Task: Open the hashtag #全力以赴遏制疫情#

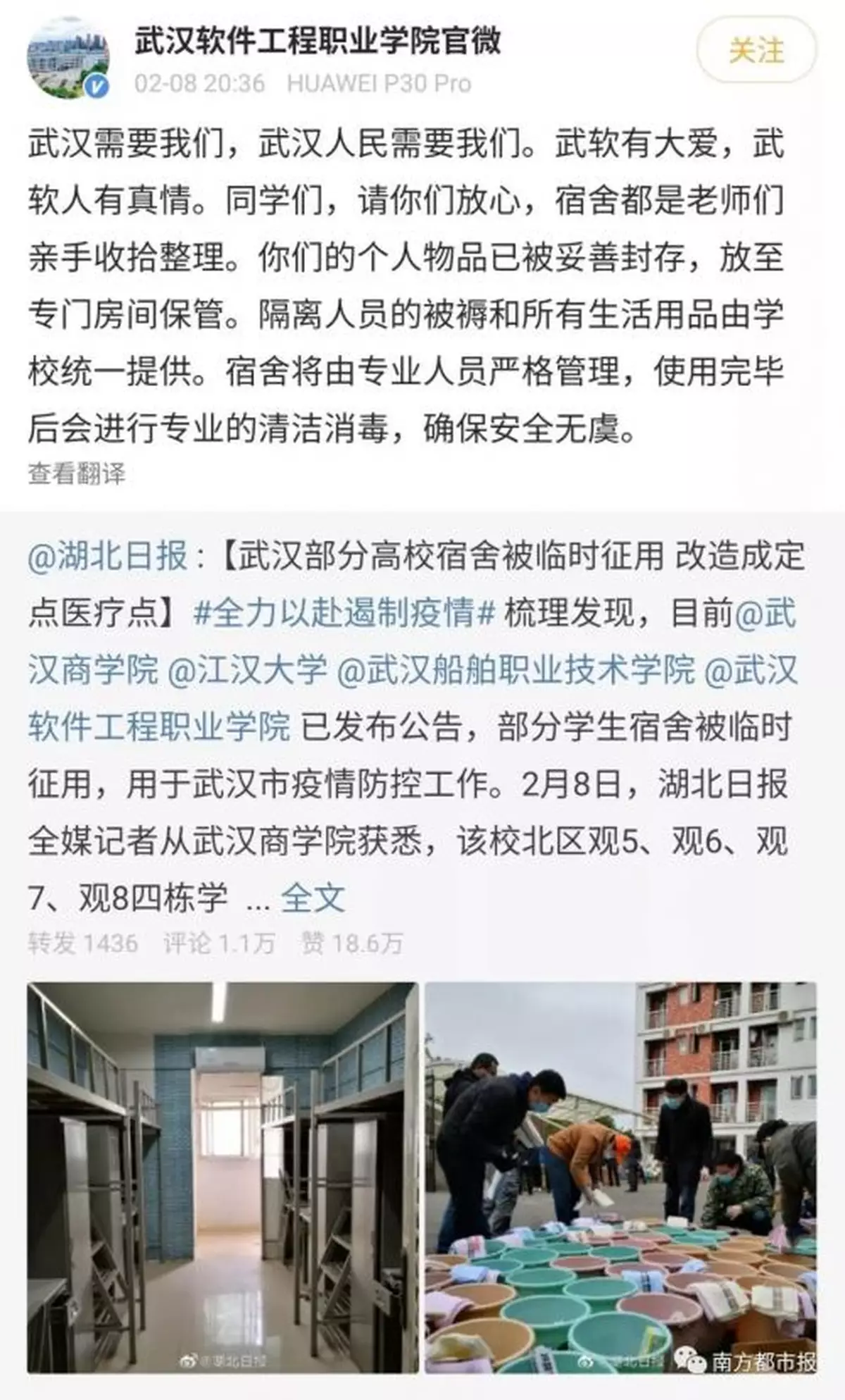Action: 344,614
